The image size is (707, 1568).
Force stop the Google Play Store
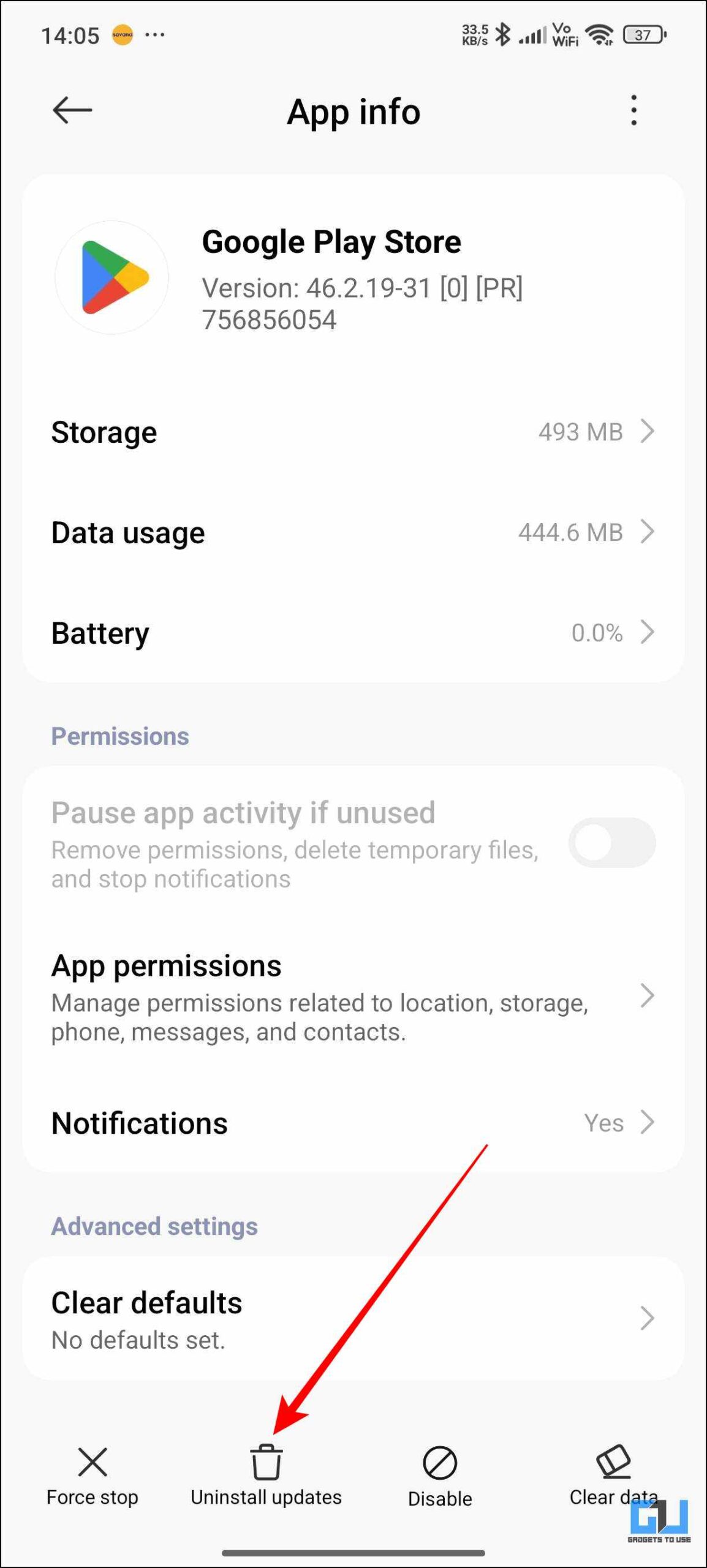coord(93,1476)
